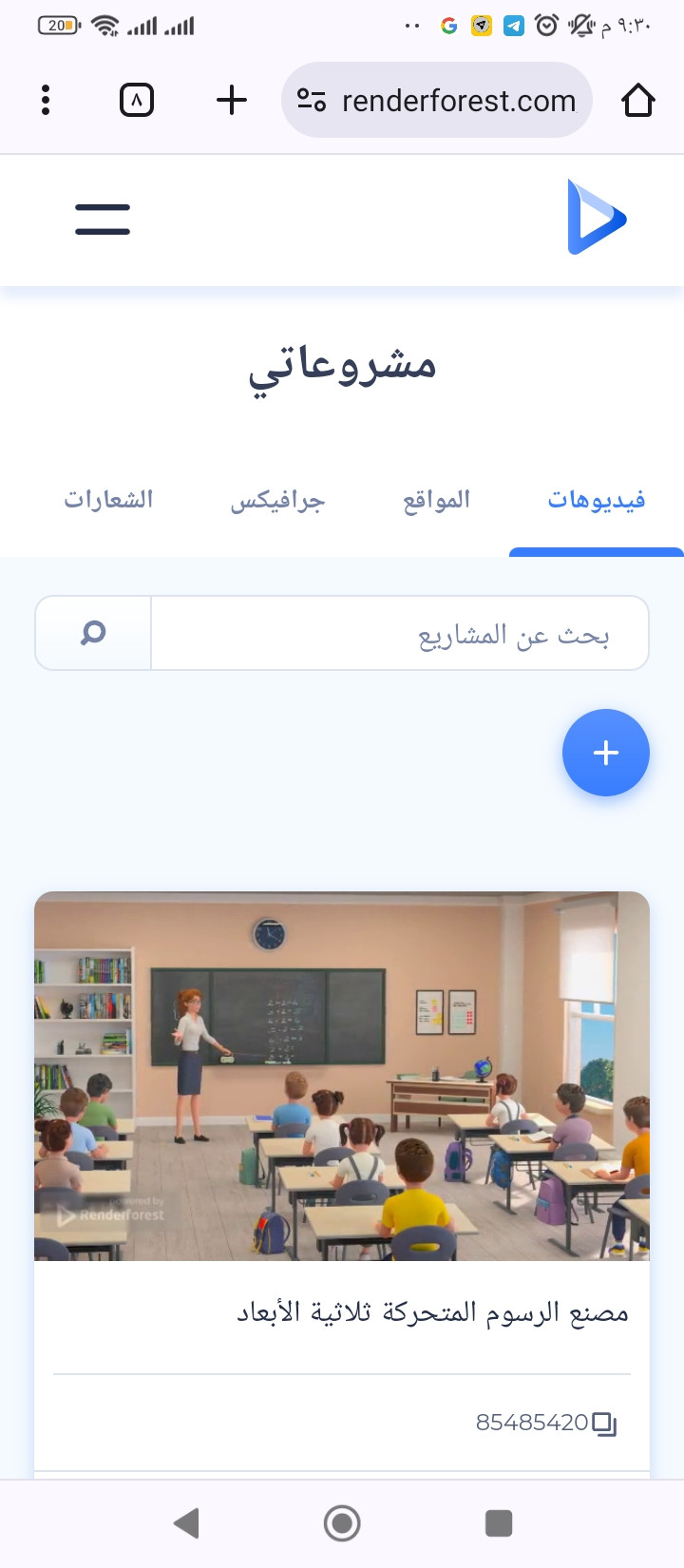Screen dimensions: 684x1568
Task: Go to the browser home page
Action: (x=638, y=100)
